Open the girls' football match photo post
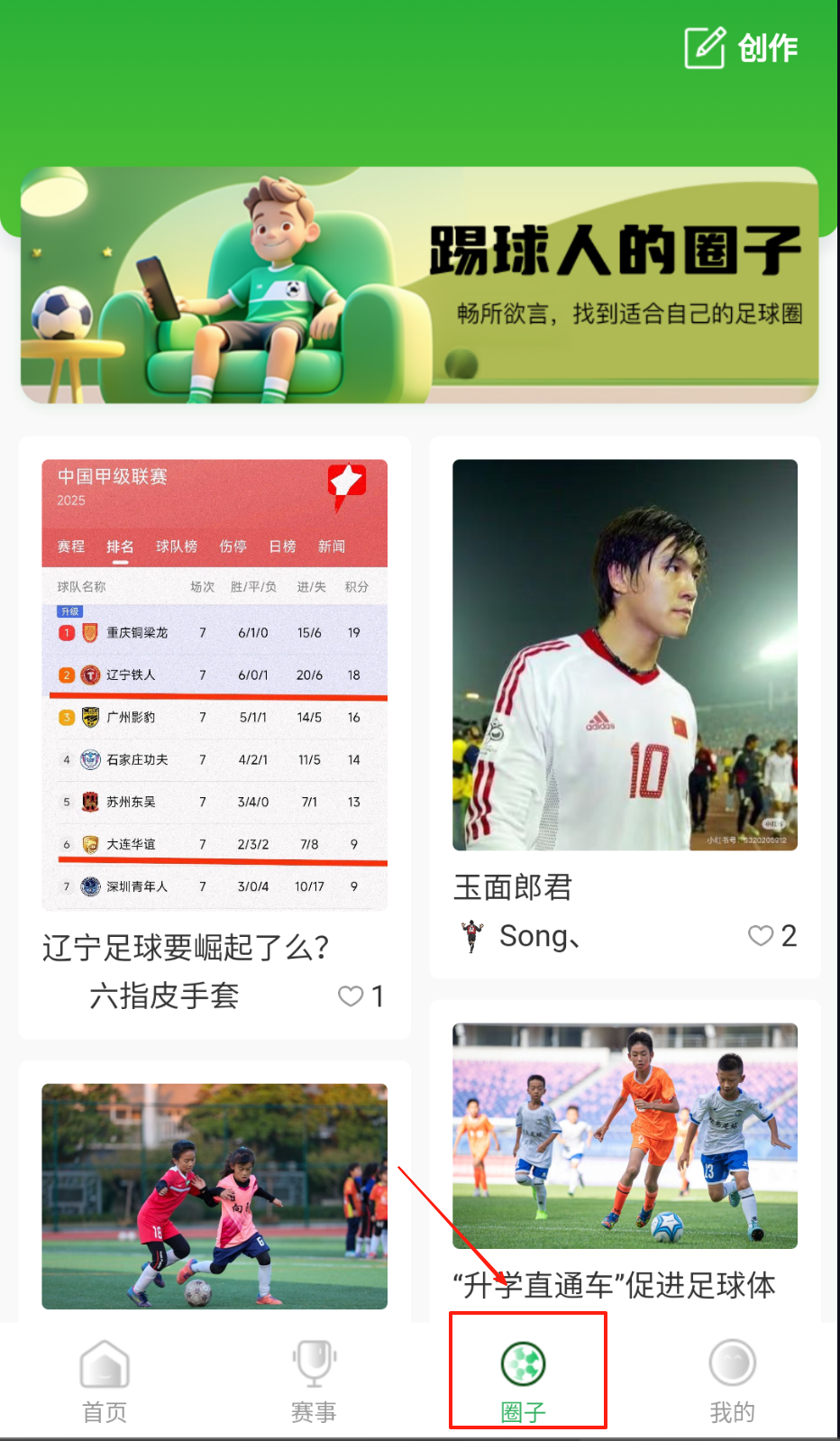 215,1196
